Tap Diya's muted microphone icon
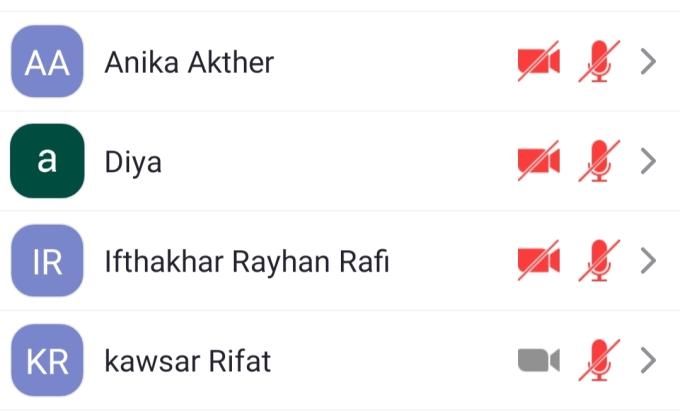 [x=597, y=162]
